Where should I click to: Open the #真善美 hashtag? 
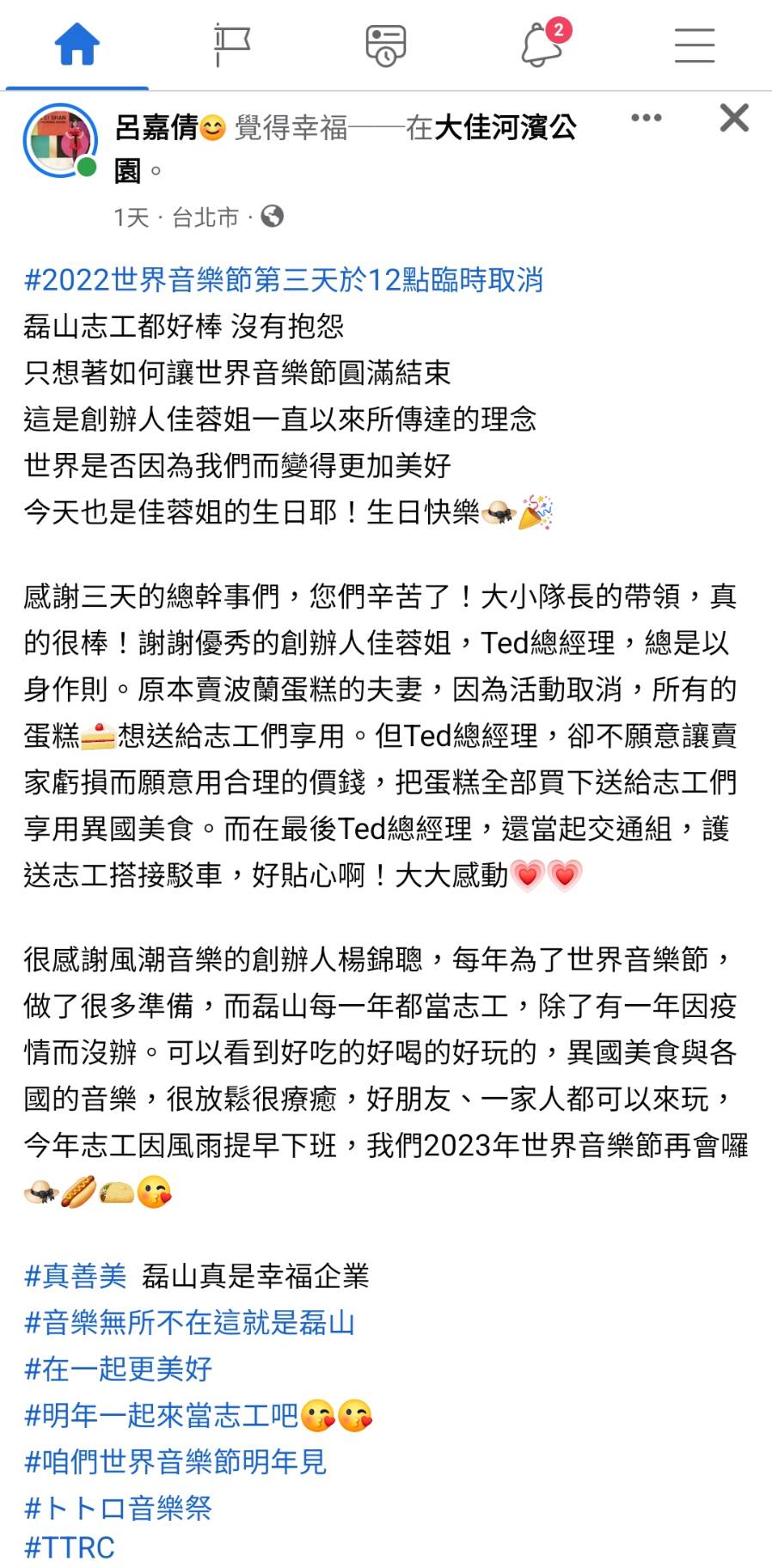pos(76,1276)
